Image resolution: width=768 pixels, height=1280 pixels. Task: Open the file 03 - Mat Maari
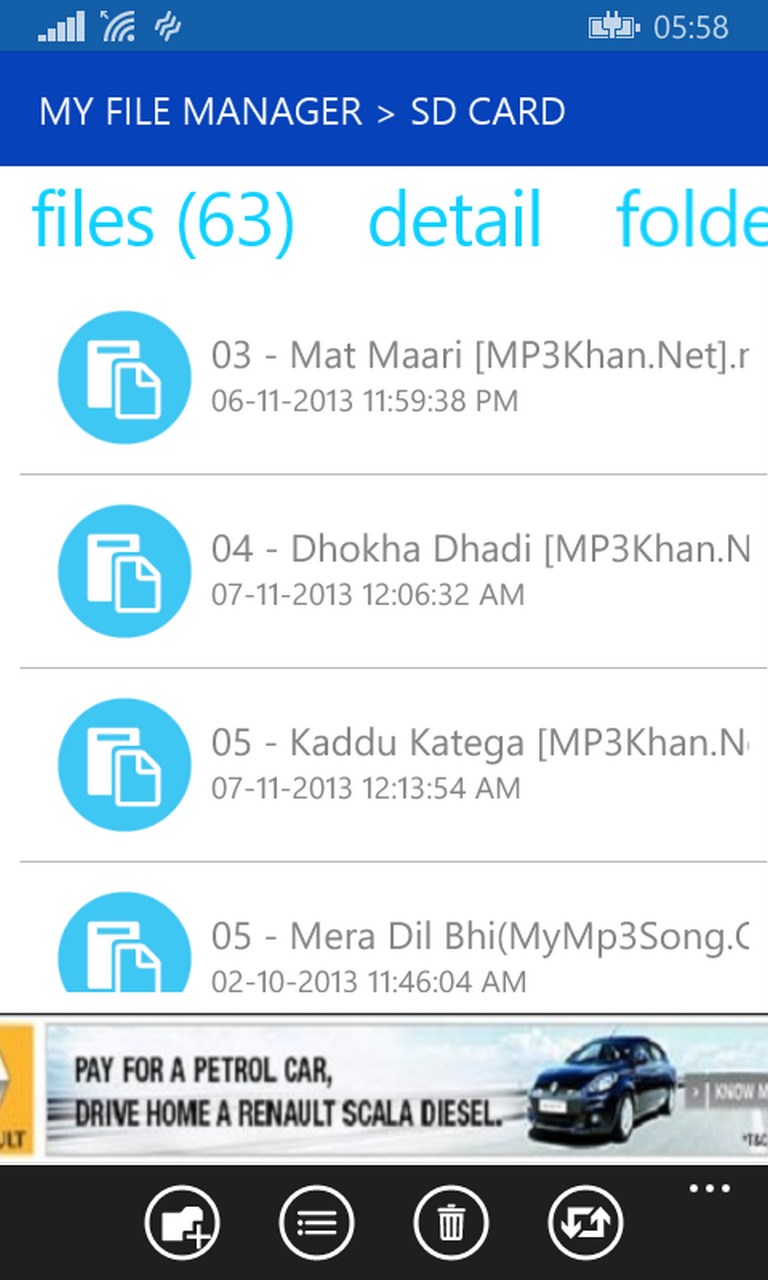click(x=384, y=378)
